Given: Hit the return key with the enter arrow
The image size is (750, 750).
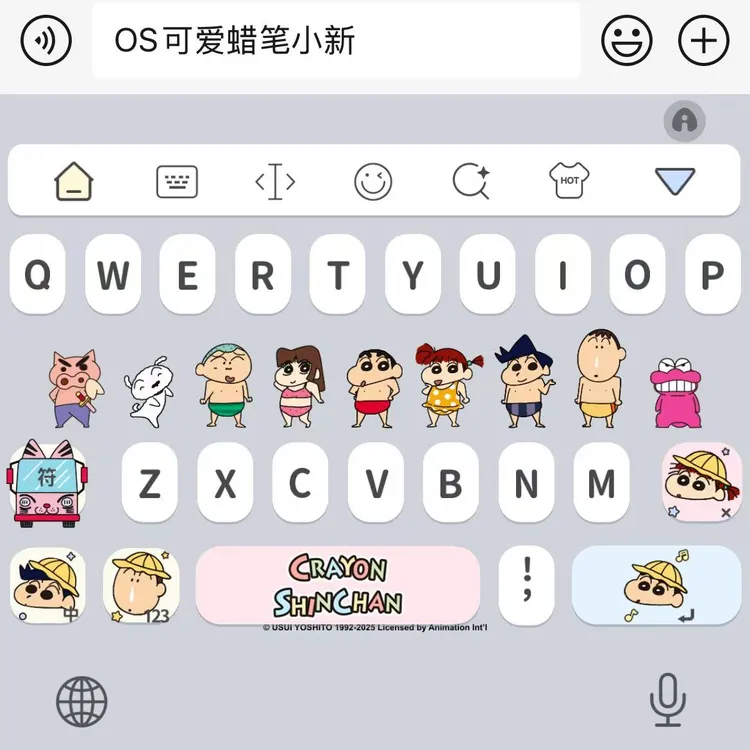Looking at the screenshot, I should coord(656,585).
